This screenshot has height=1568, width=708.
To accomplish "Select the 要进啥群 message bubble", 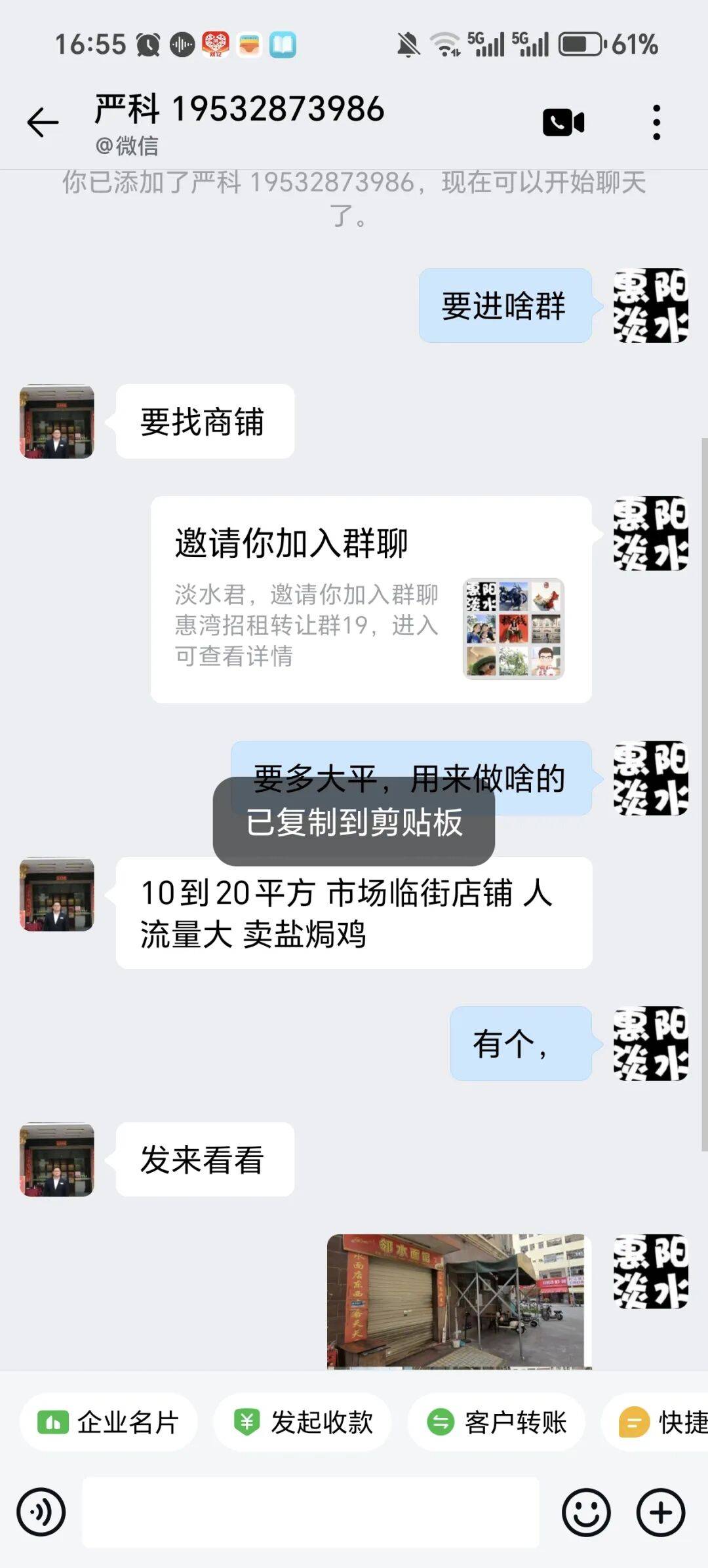I will pyautogui.click(x=505, y=307).
